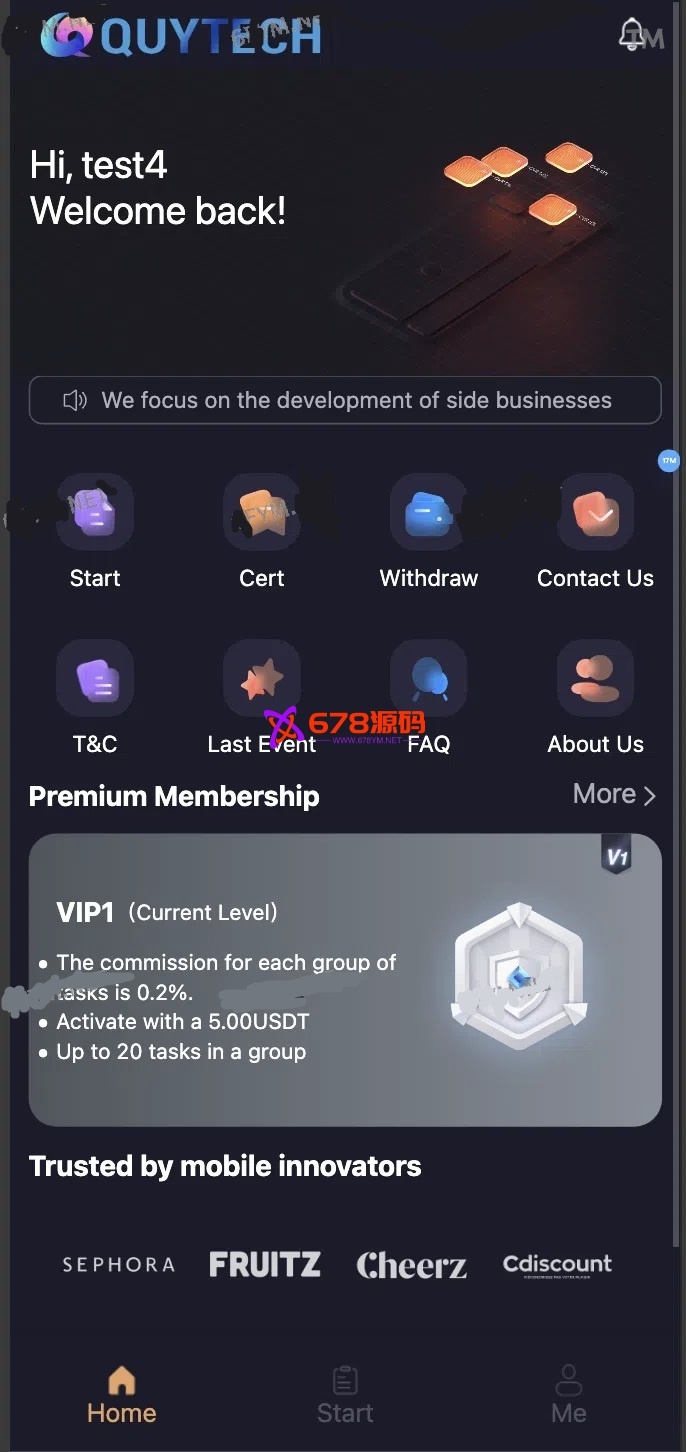Image resolution: width=686 pixels, height=1452 pixels.
Task: Open the VIP1 membership card
Action: 345,980
